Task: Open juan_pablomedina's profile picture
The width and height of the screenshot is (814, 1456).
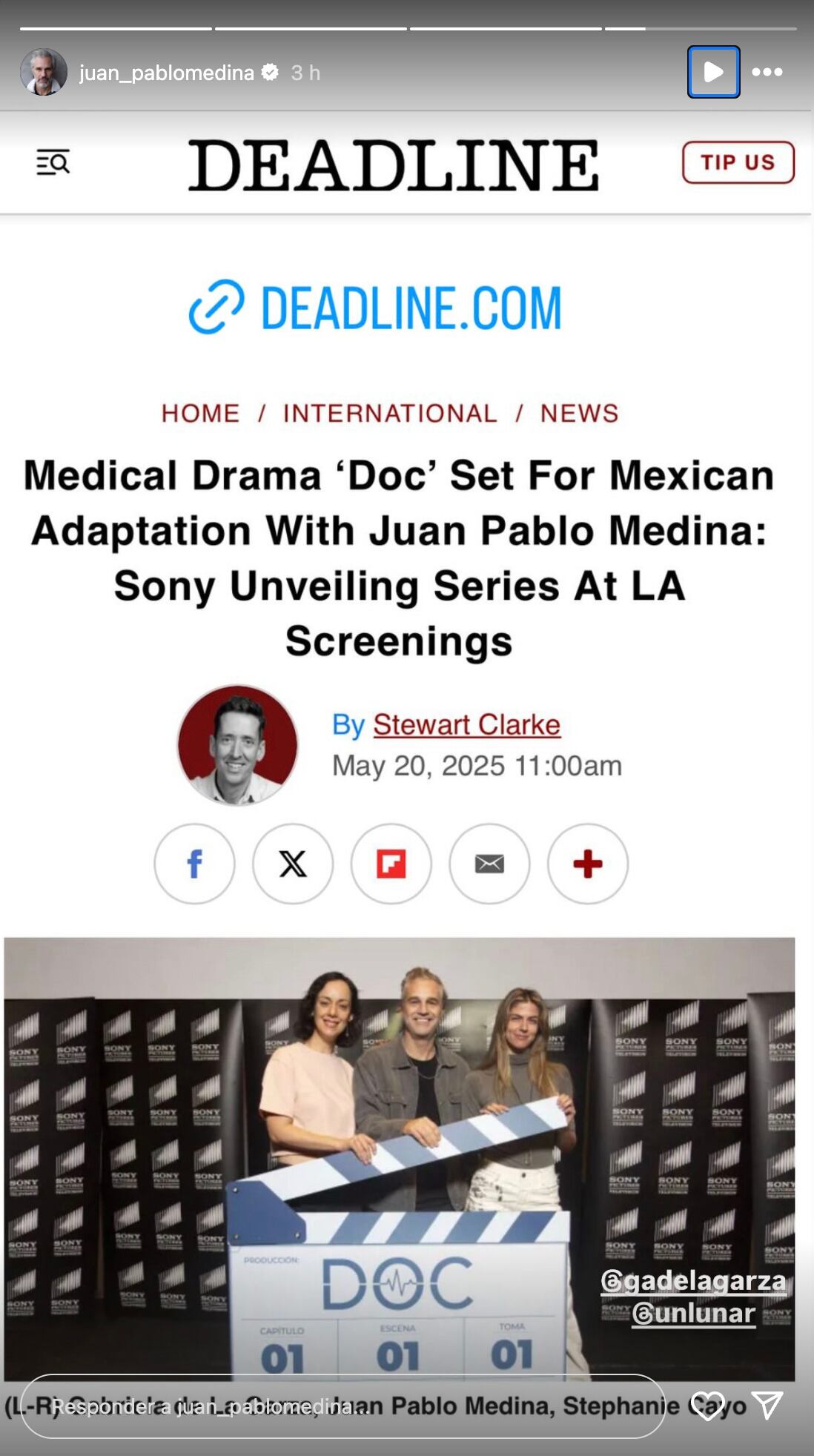Action: pos(44,73)
